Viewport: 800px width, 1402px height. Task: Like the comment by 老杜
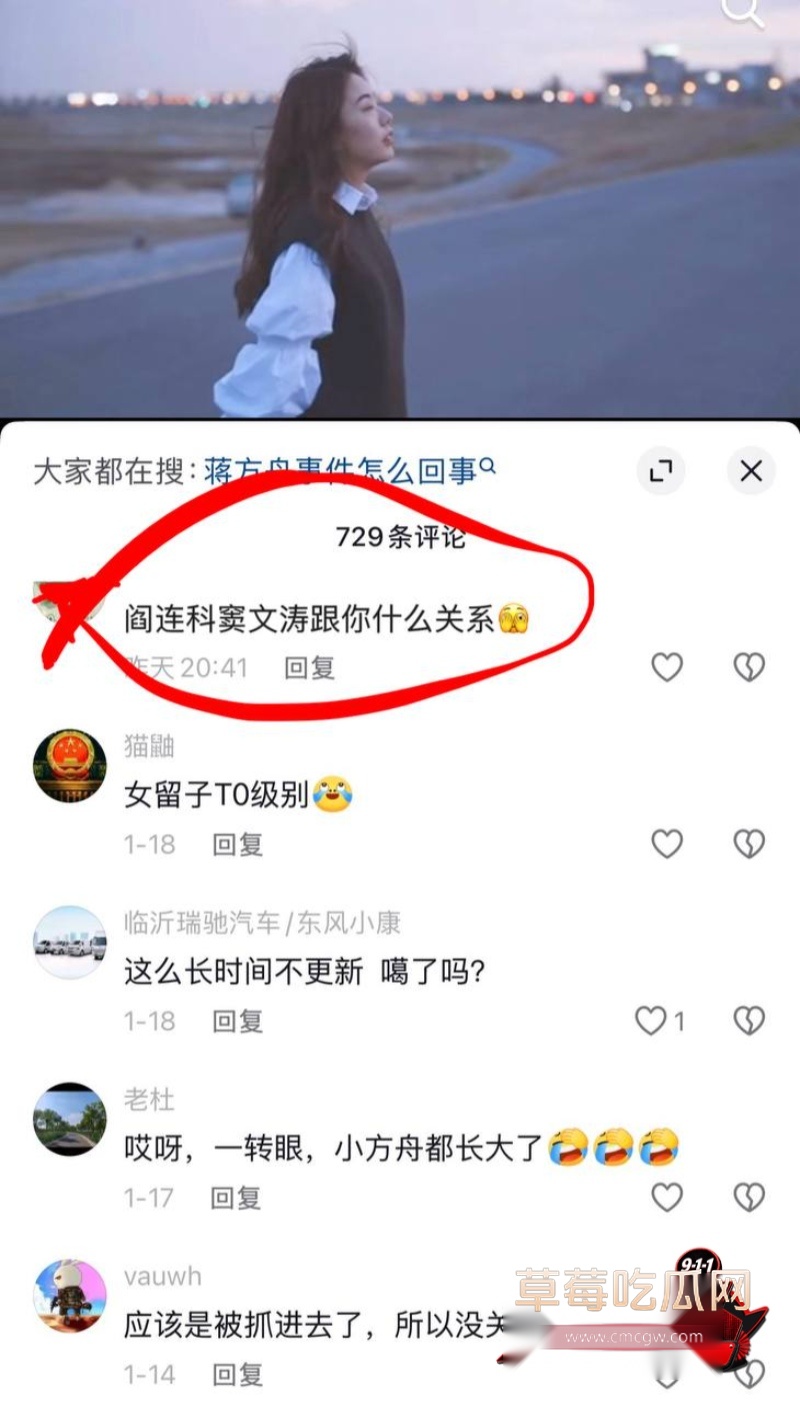point(667,1197)
